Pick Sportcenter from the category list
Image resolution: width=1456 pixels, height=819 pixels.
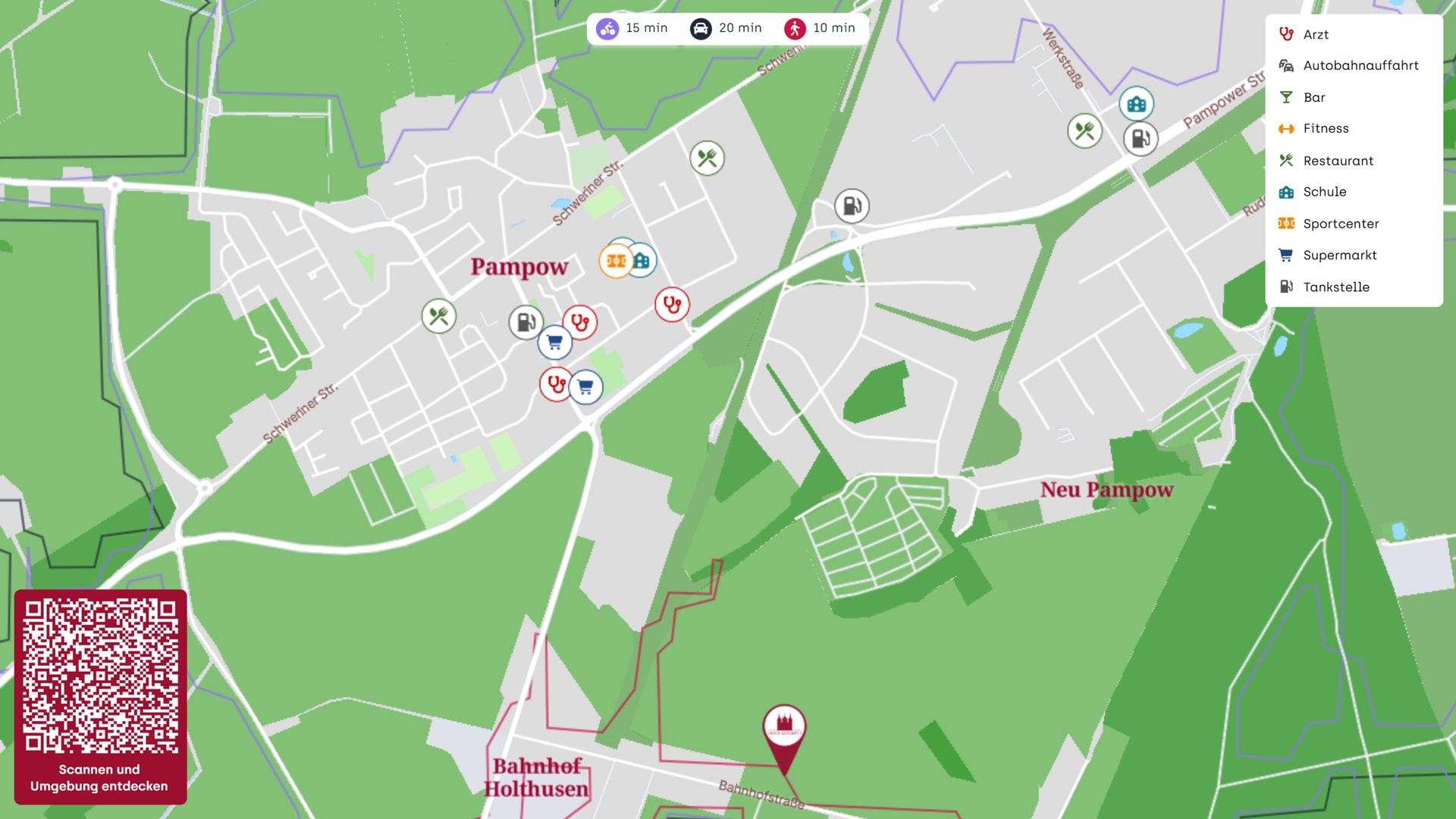pos(1340,224)
